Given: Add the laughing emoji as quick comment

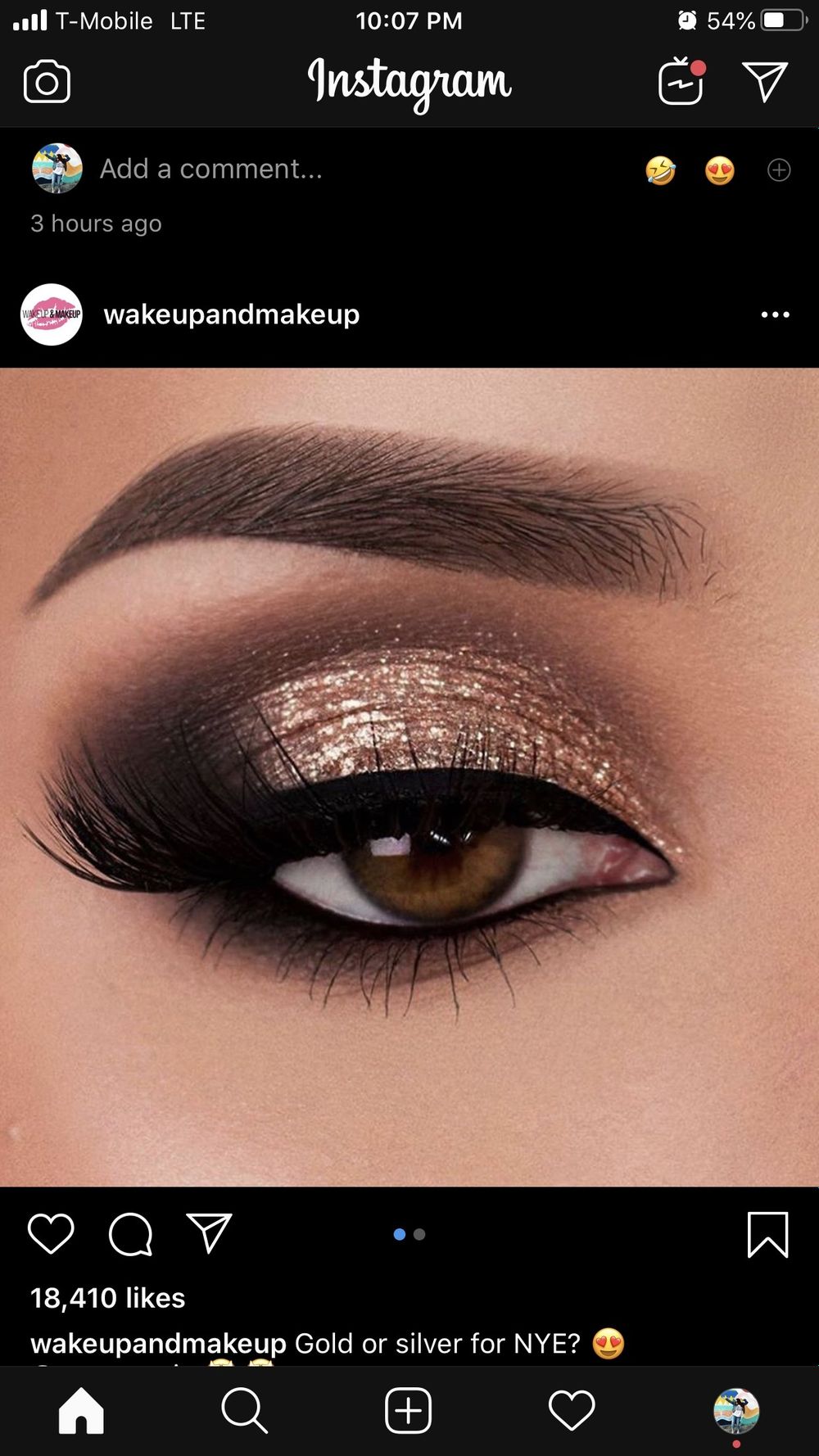Looking at the screenshot, I should 660,170.
